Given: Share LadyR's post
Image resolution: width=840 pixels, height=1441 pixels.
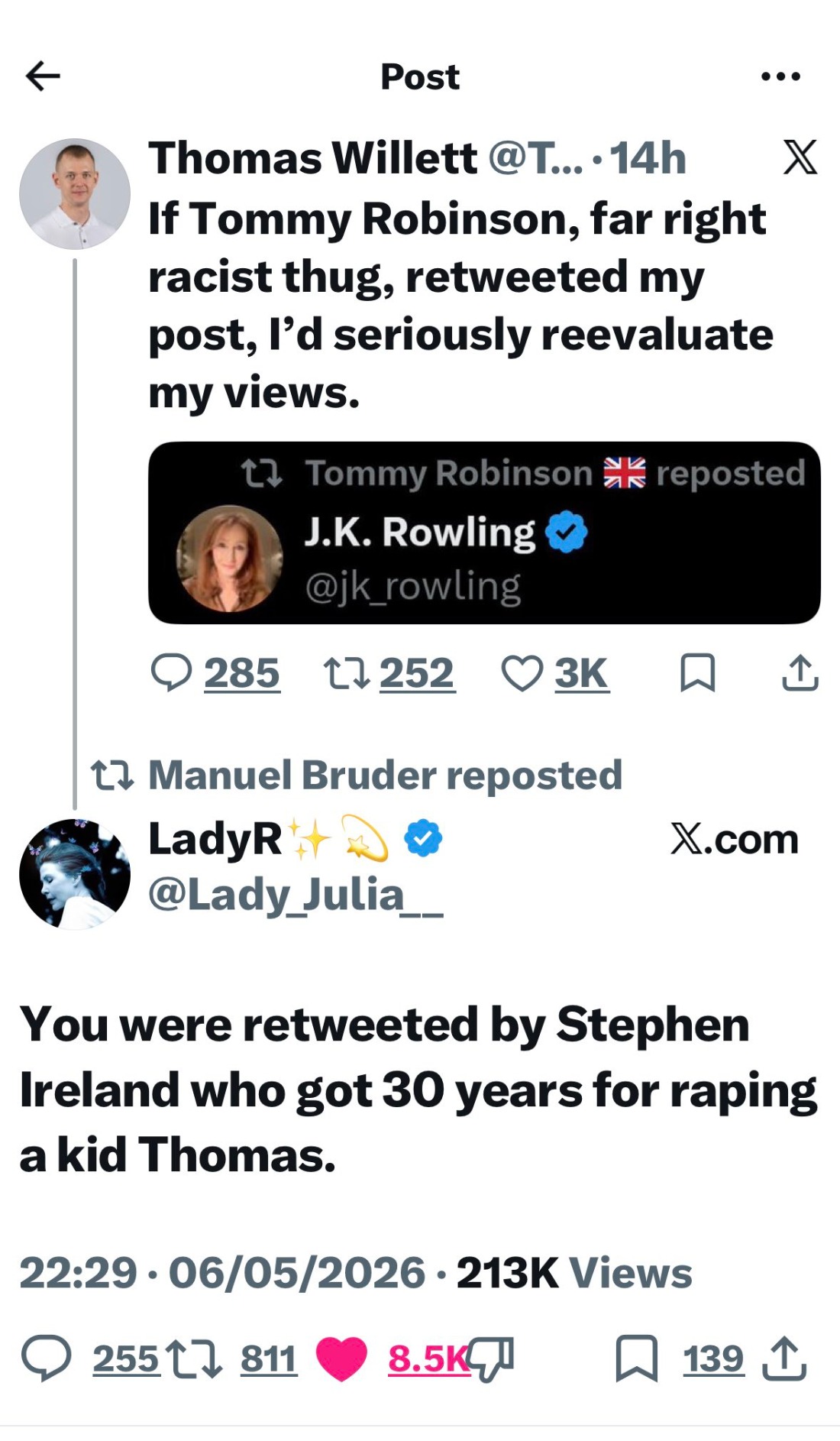Looking at the screenshot, I should click(784, 1358).
